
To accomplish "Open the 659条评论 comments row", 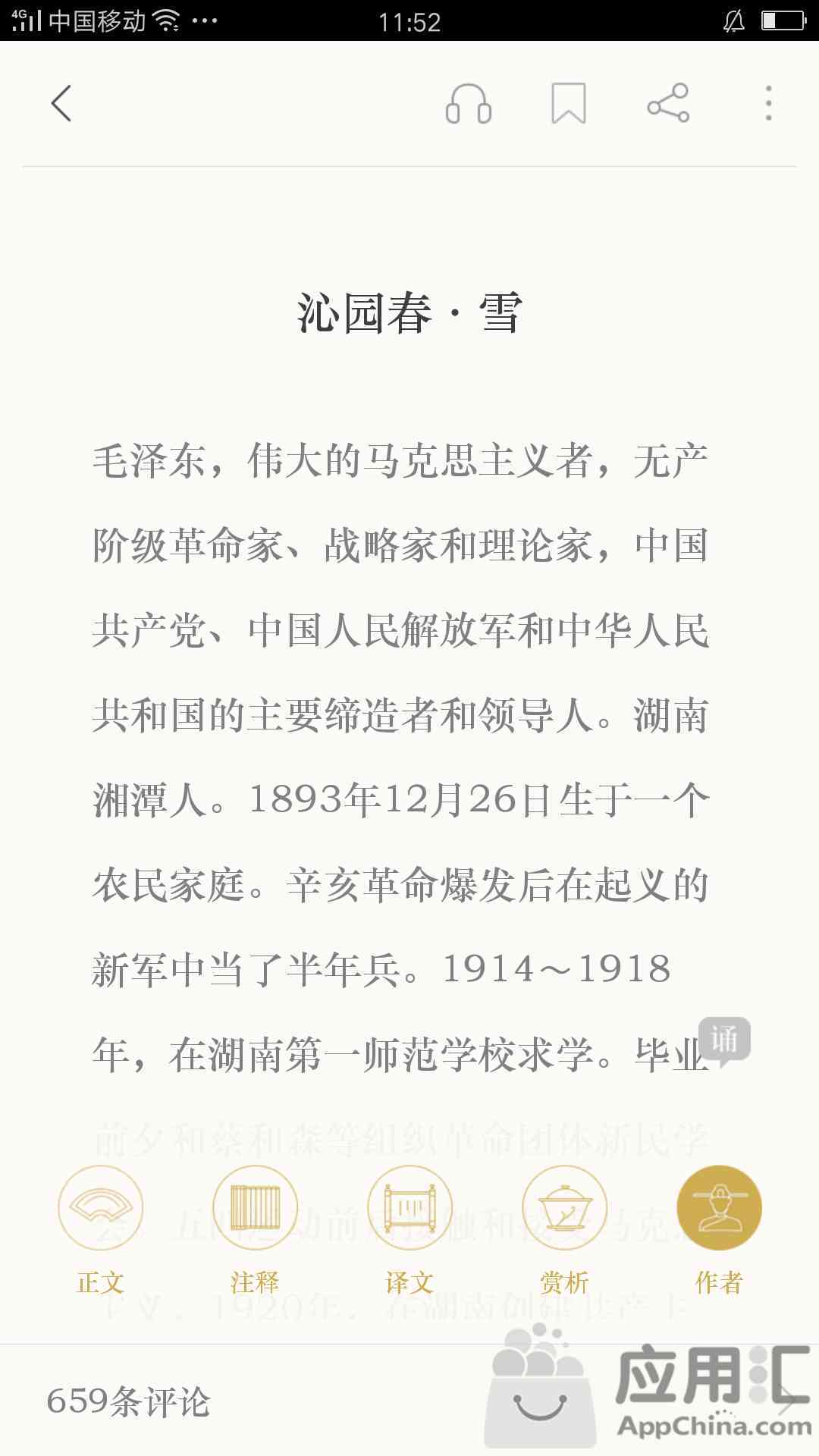I will tap(409, 1401).
